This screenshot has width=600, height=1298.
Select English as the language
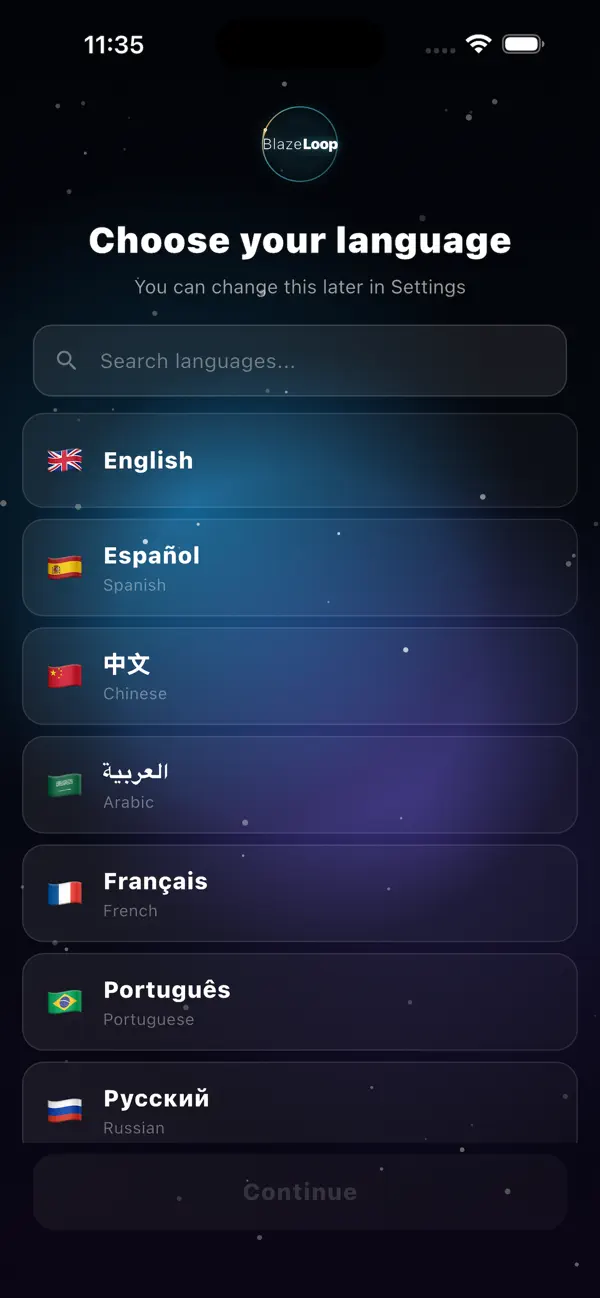click(300, 460)
